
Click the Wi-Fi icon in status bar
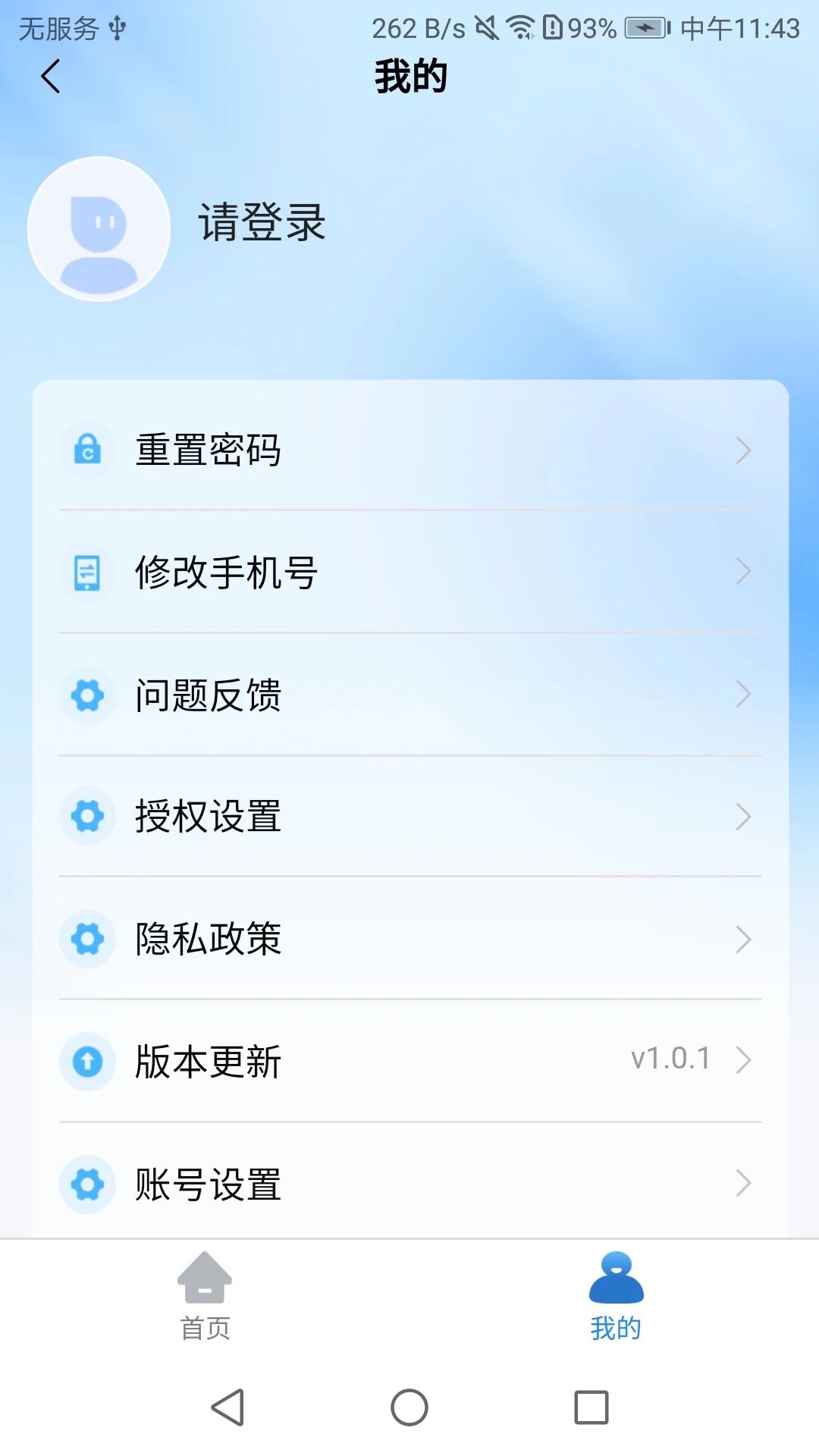tap(525, 27)
